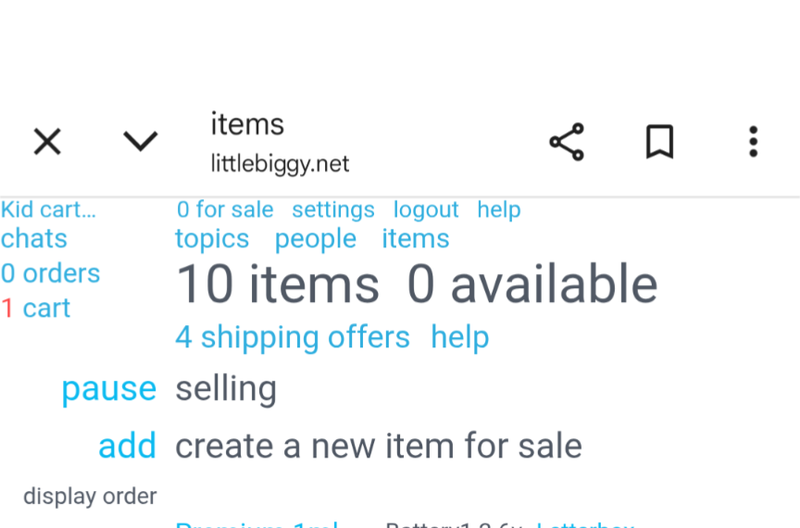
Task: Open the 0 for sale link
Action: 225,210
